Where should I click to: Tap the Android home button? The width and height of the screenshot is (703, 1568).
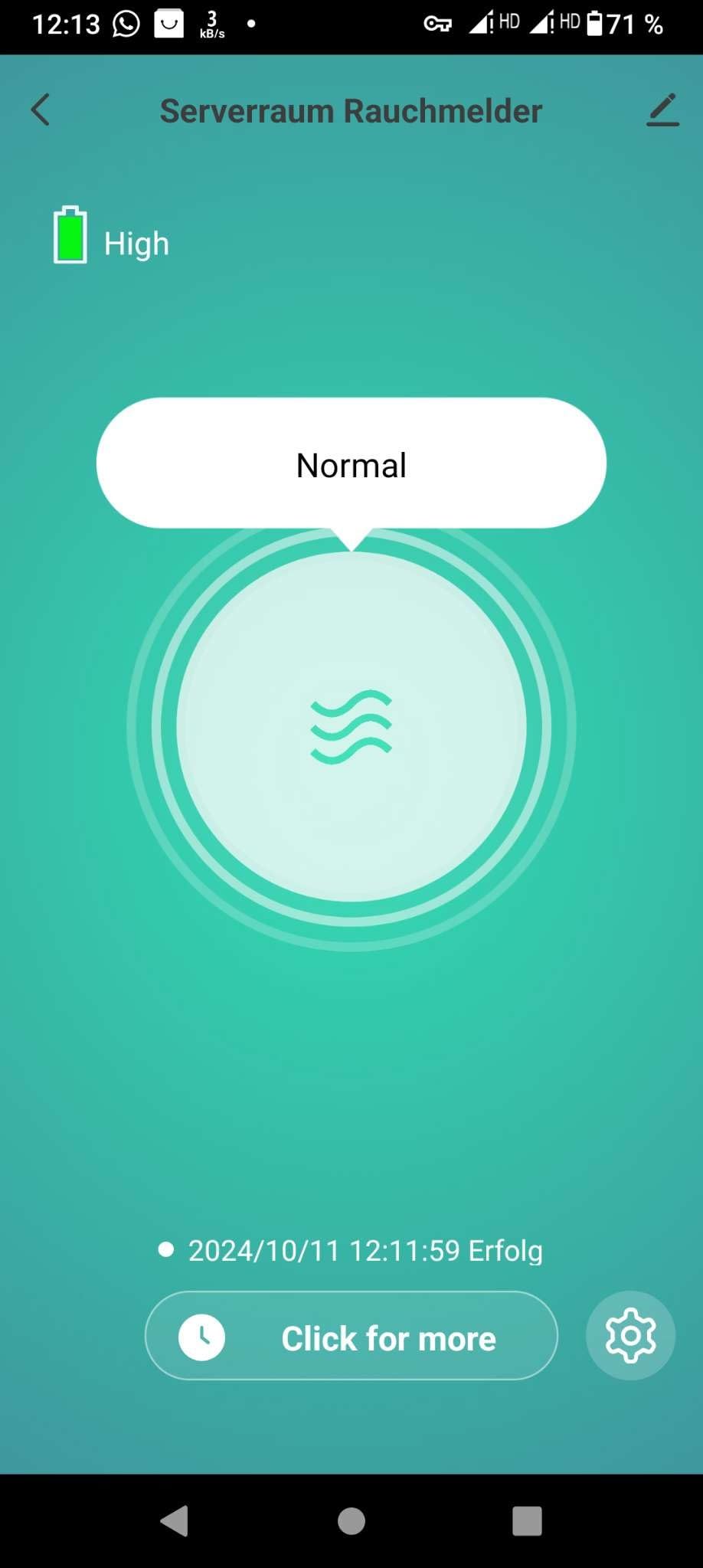(351, 1521)
